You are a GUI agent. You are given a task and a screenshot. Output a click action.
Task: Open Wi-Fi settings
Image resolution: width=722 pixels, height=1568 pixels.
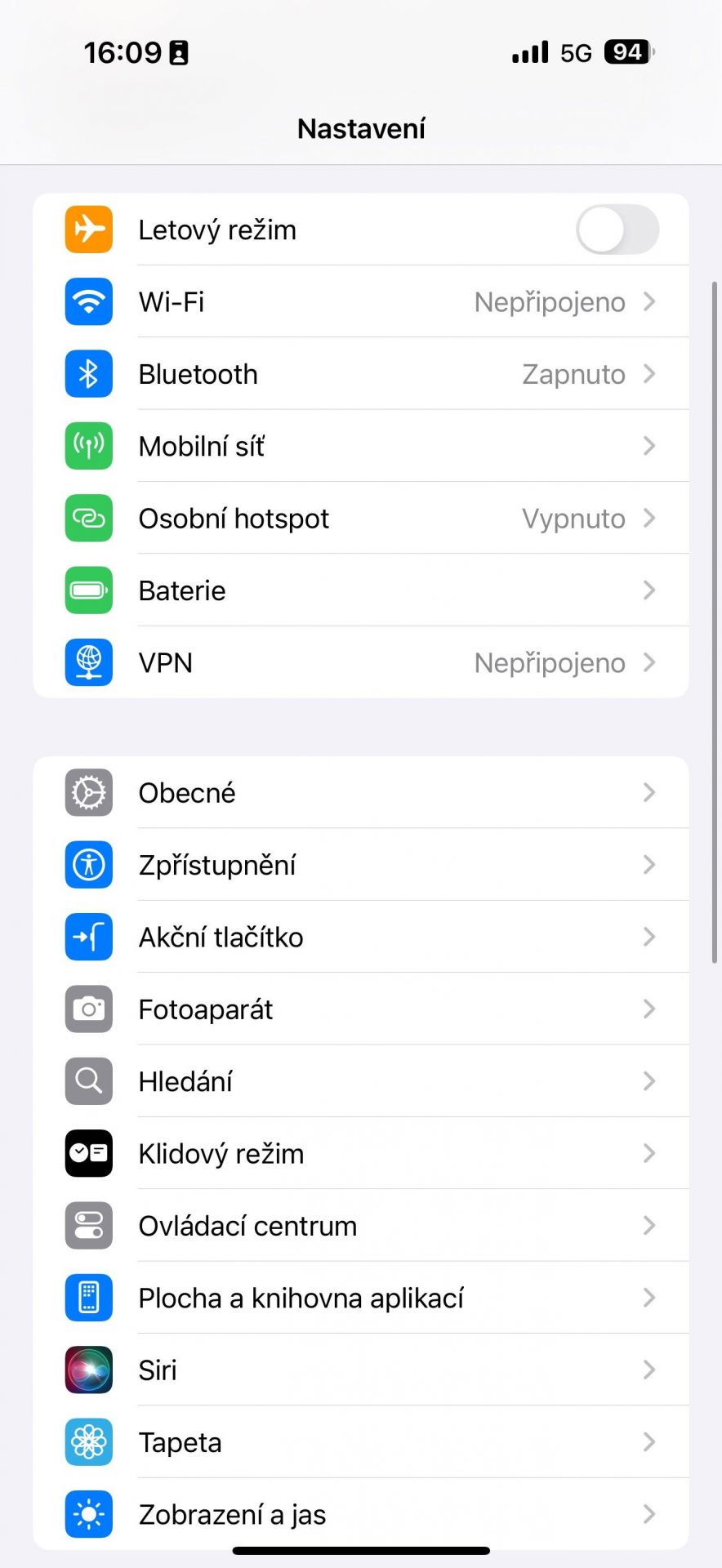pyautogui.click(x=361, y=301)
